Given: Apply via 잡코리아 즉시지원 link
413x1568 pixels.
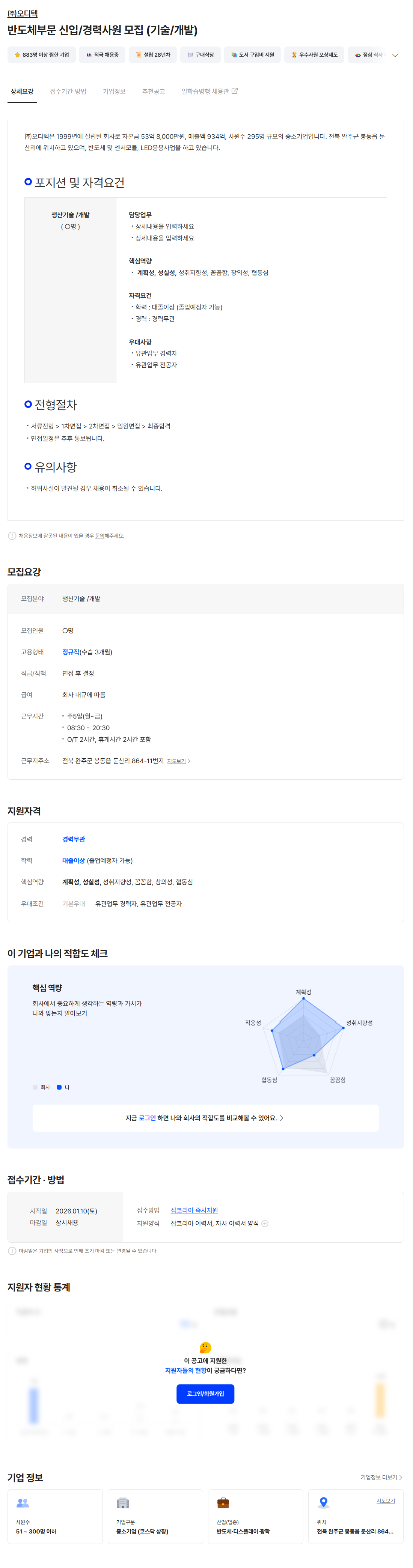Looking at the screenshot, I should point(194,1210).
